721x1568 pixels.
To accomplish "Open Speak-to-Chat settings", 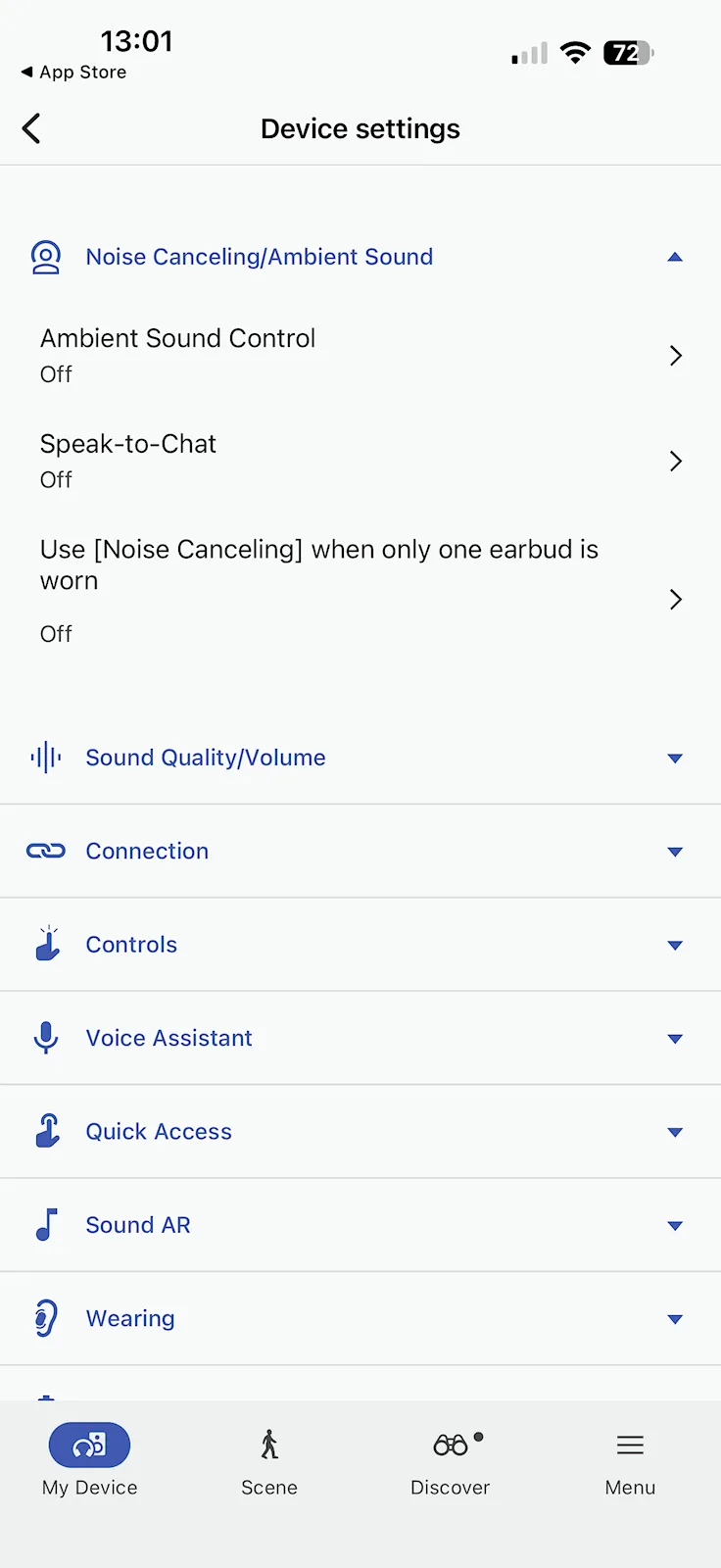I will click(x=359, y=461).
